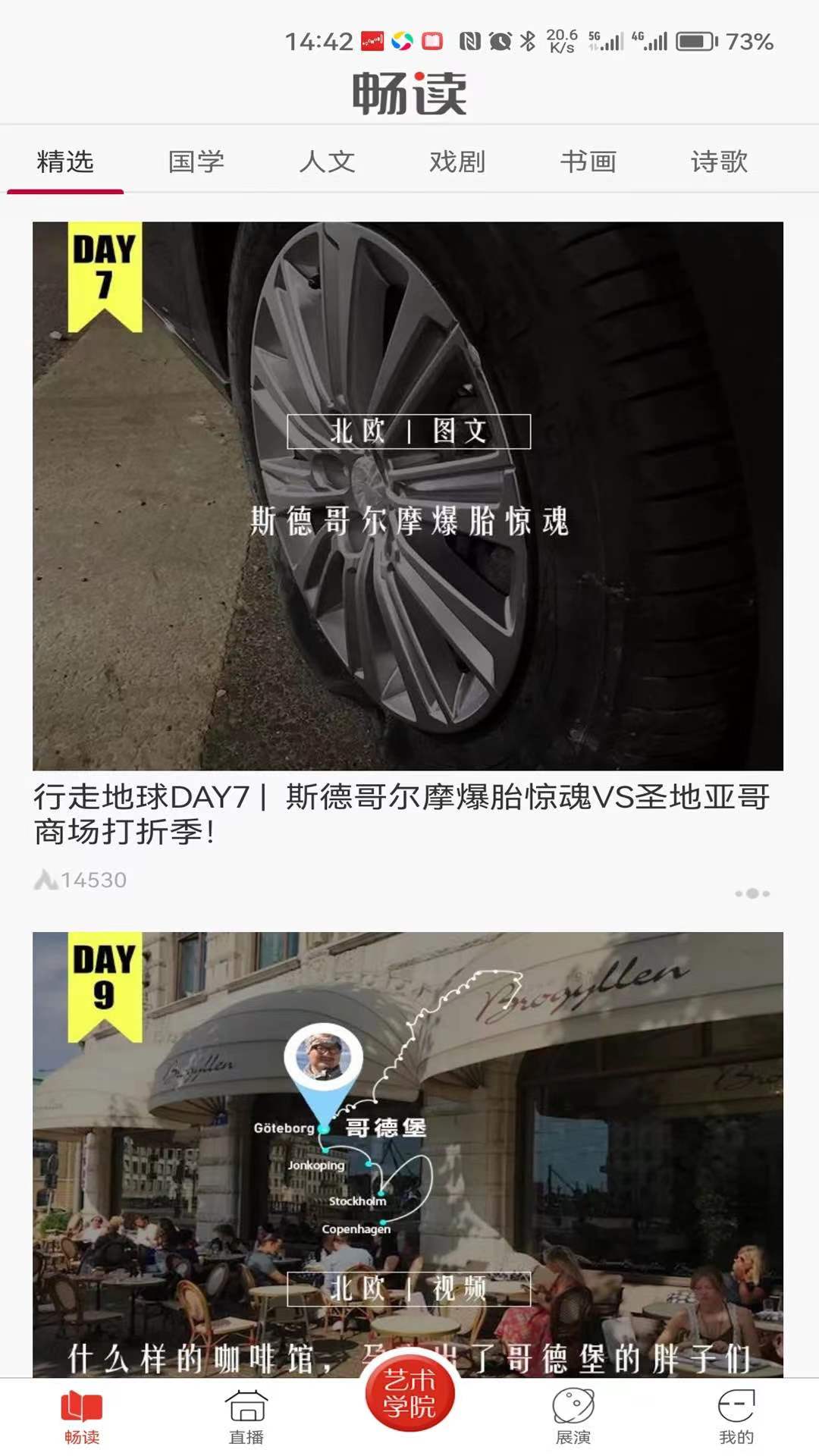Open the 人文 category tab
Screen dimensions: 819x1456
[x=327, y=162]
